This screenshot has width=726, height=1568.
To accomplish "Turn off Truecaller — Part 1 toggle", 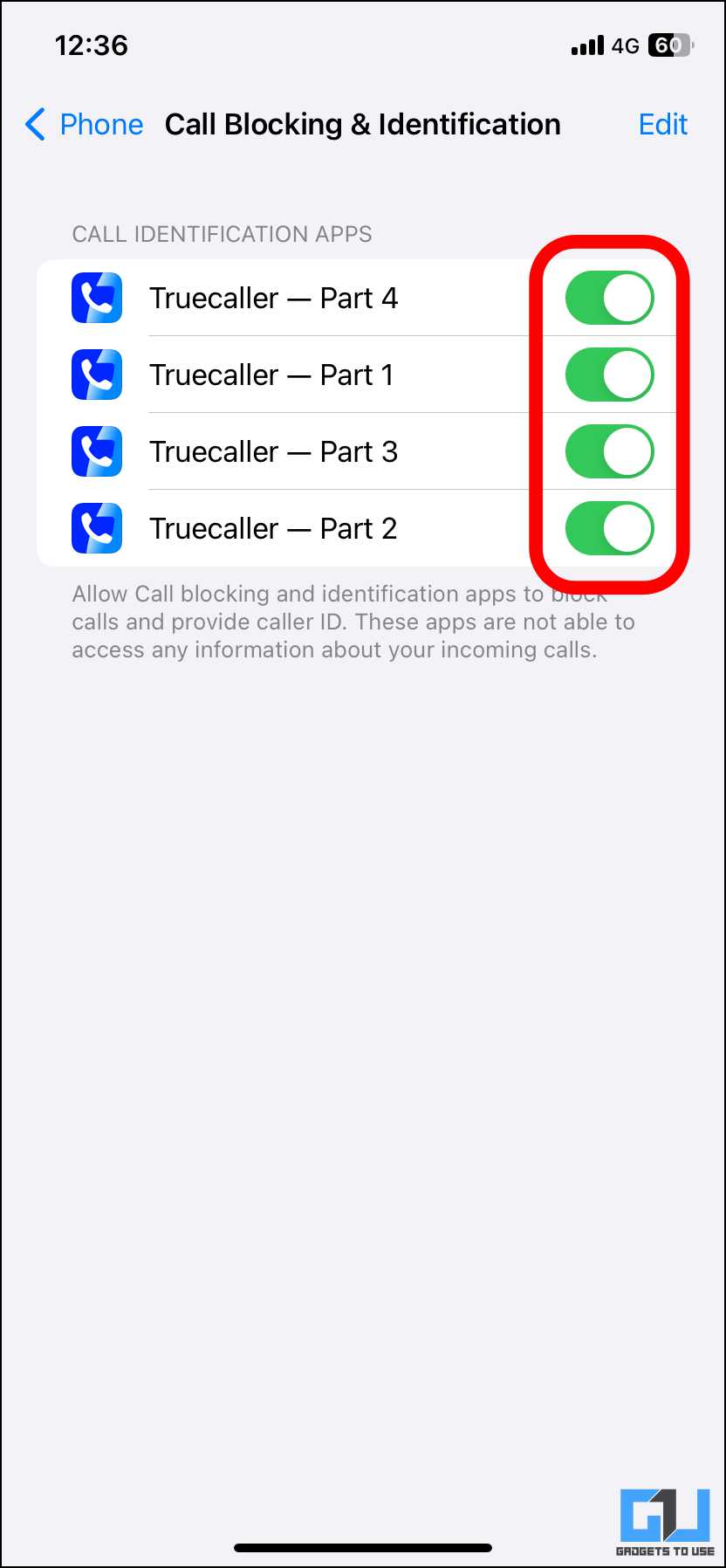I will (x=609, y=375).
